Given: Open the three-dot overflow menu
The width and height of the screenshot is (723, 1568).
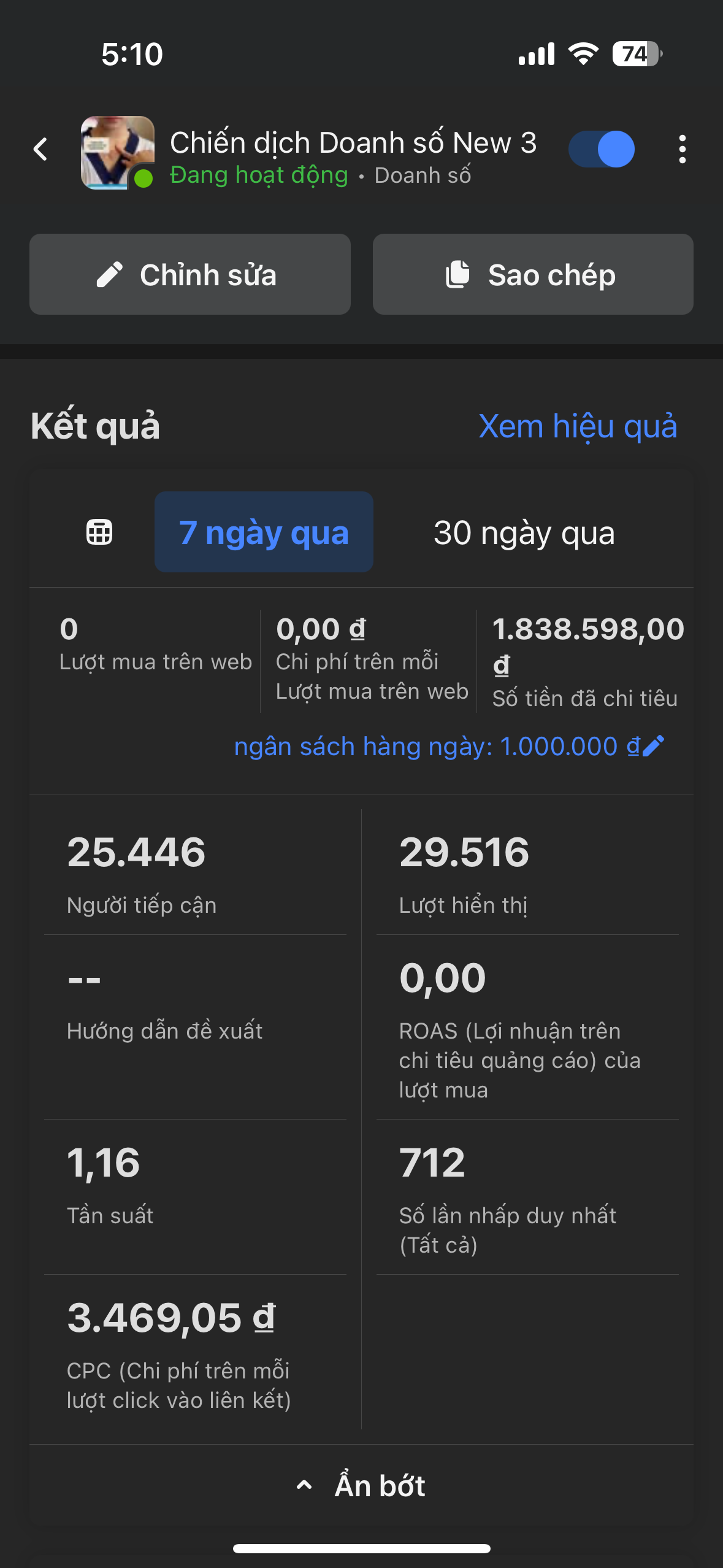Looking at the screenshot, I should pyautogui.click(x=682, y=149).
